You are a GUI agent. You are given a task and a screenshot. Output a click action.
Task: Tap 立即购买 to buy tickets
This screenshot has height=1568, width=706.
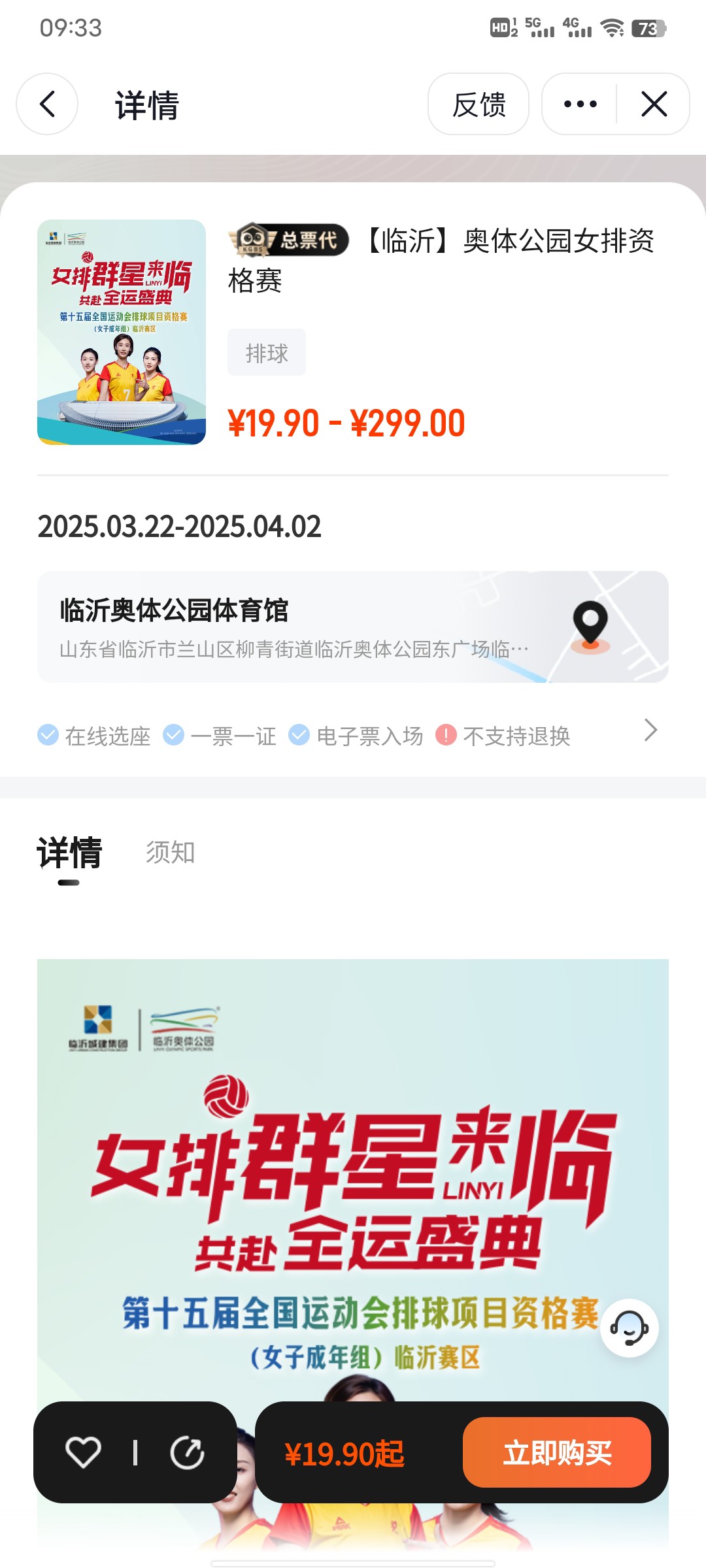(x=557, y=1452)
